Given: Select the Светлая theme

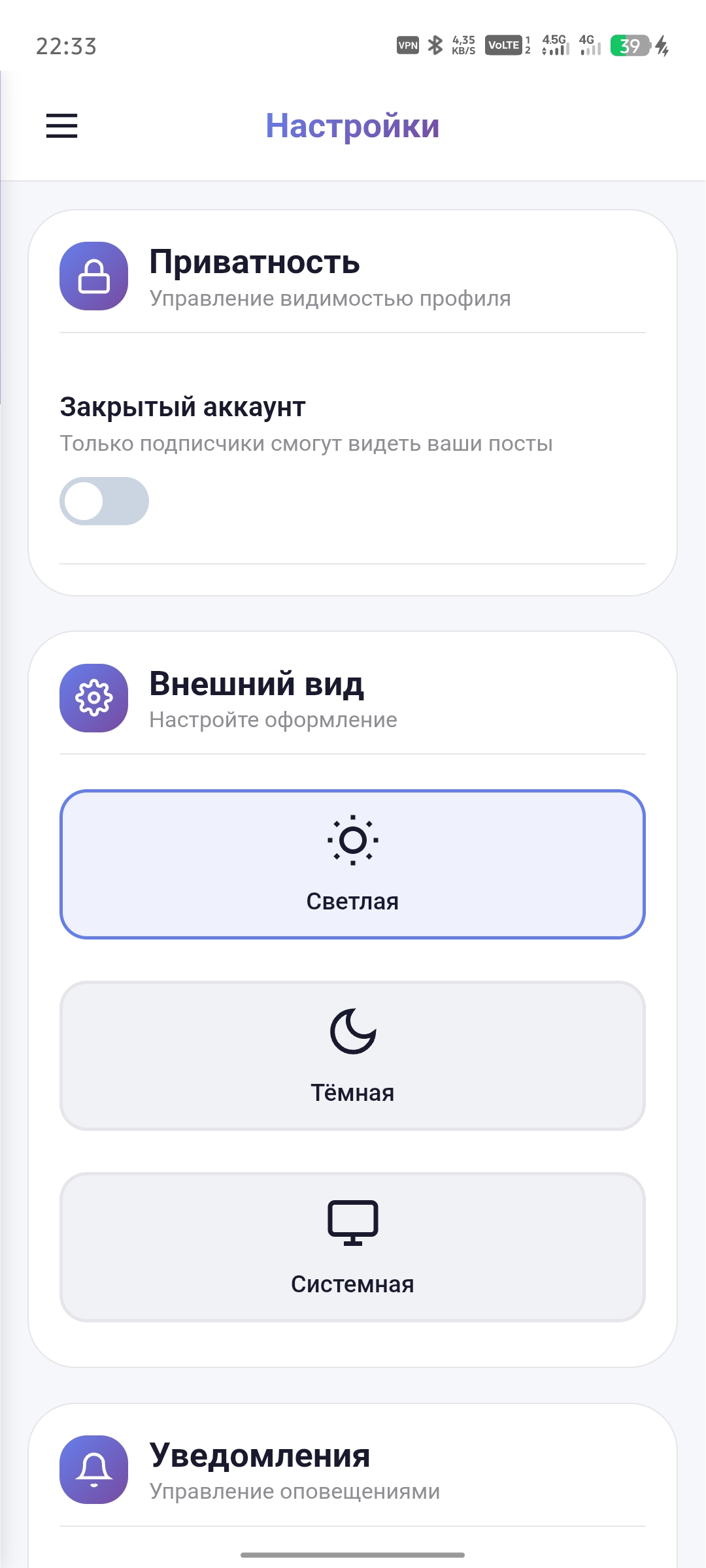Looking at the screenshot, I should [x=352, y=864].
